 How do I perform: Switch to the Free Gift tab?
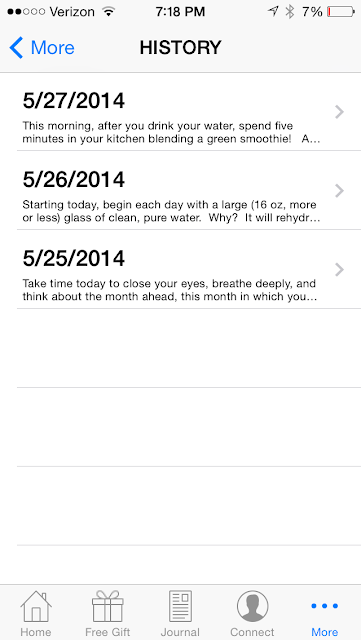(108, 613)
